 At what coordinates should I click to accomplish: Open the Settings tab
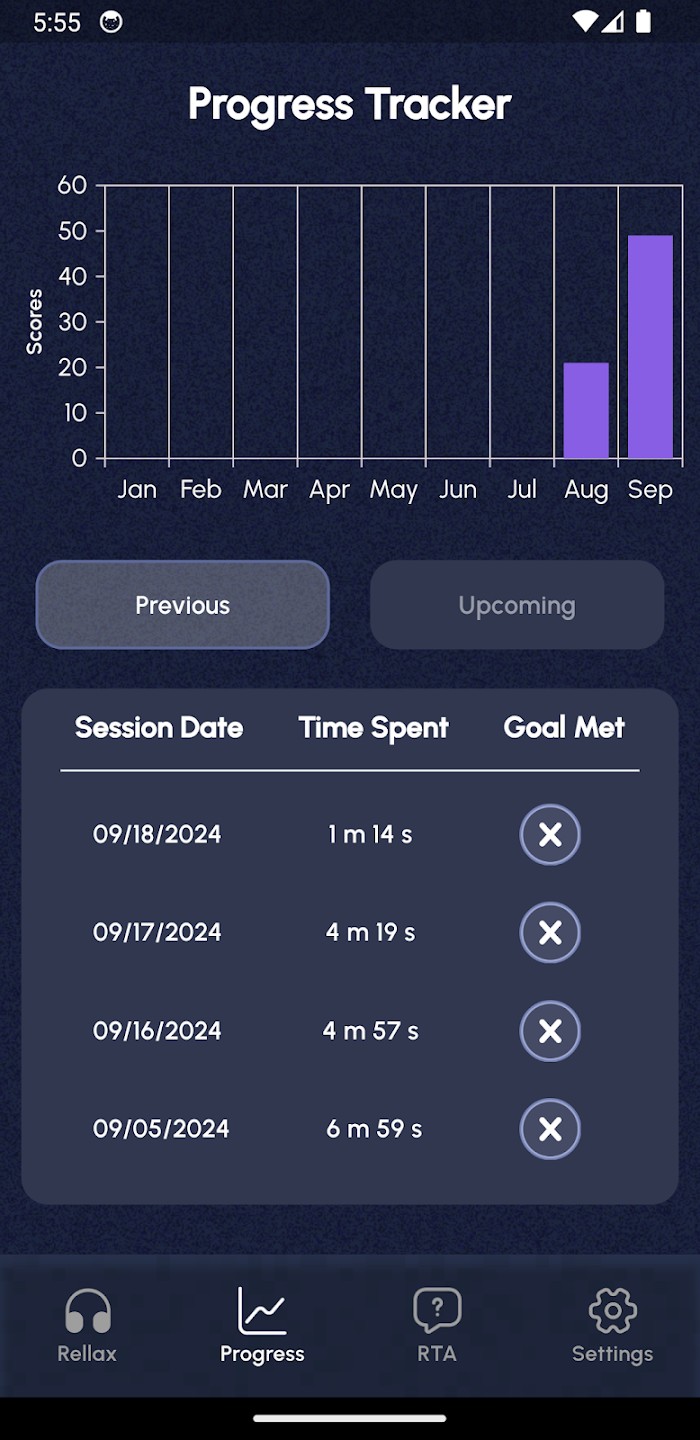pos(612,1325)
